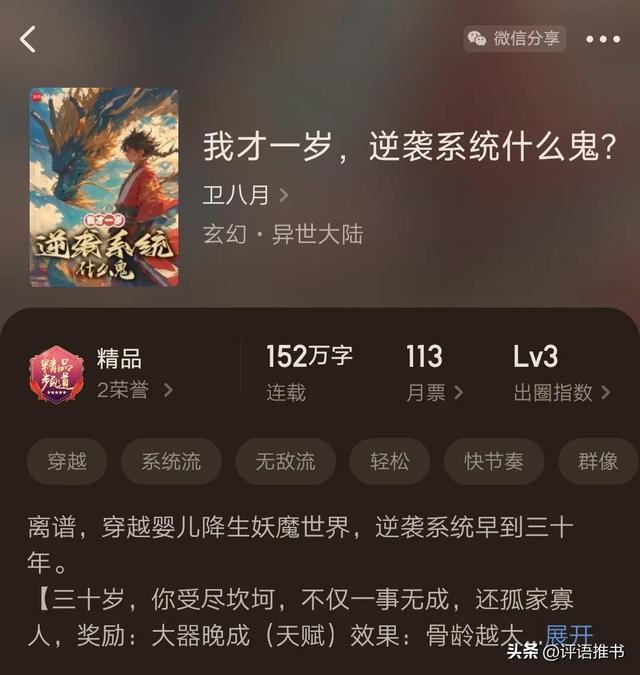Share the book via 微信分享
The width and height of the screenshot is (640, 675).
[x=514, y=39]
